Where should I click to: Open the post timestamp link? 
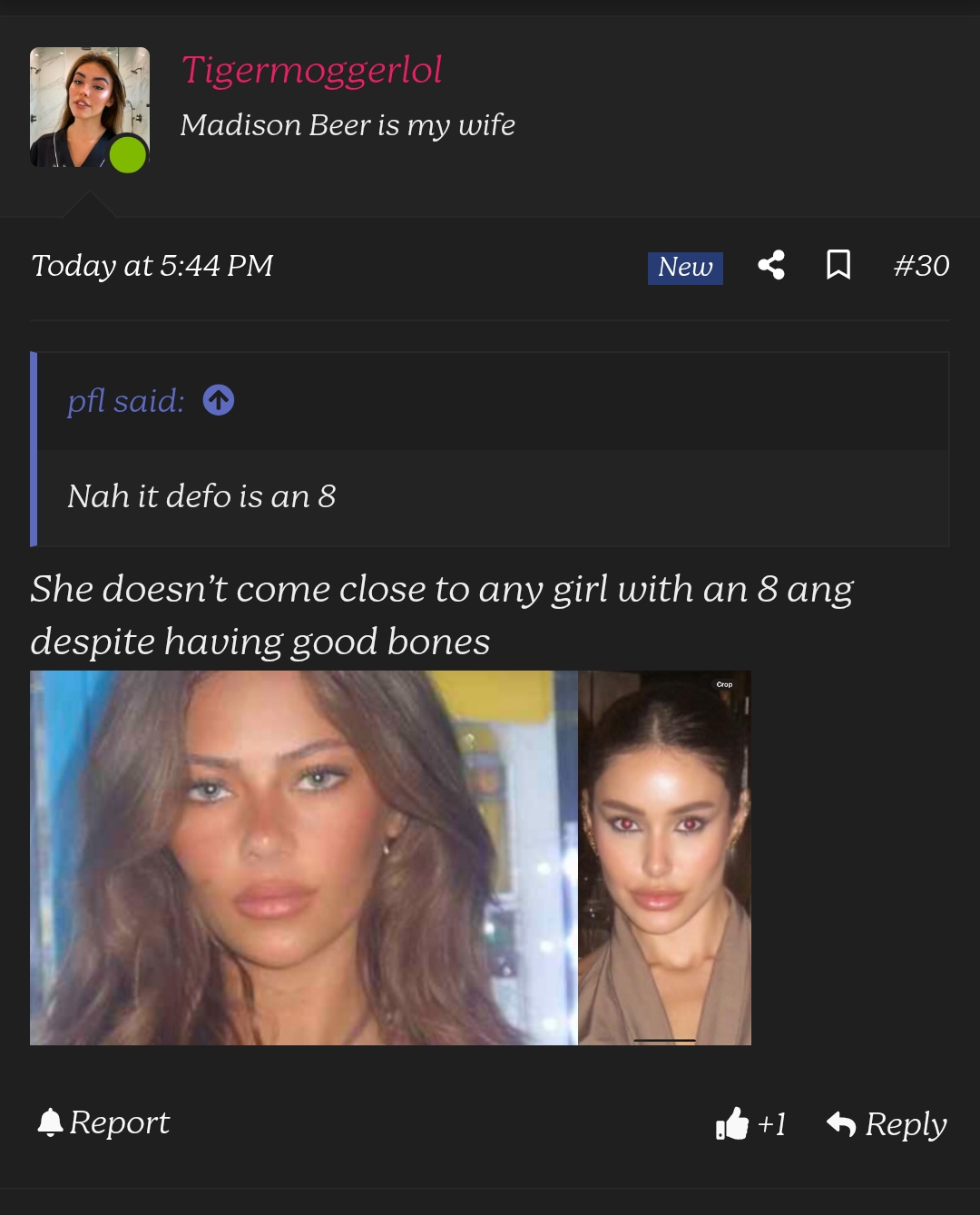click(x=152, y=265)
